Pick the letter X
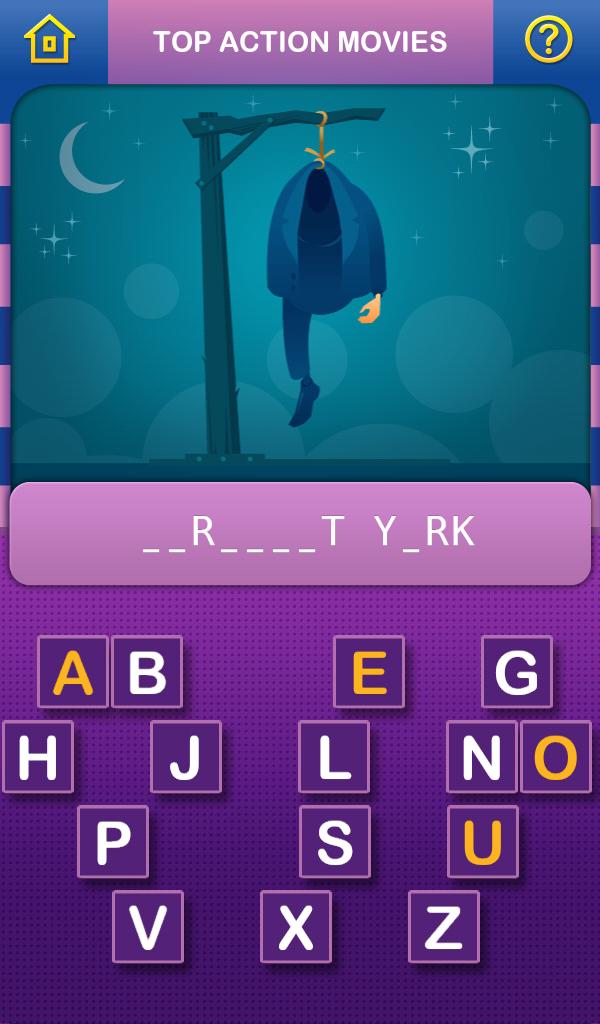This screenshot has height=1024, width=600. (x=296, y=927)
